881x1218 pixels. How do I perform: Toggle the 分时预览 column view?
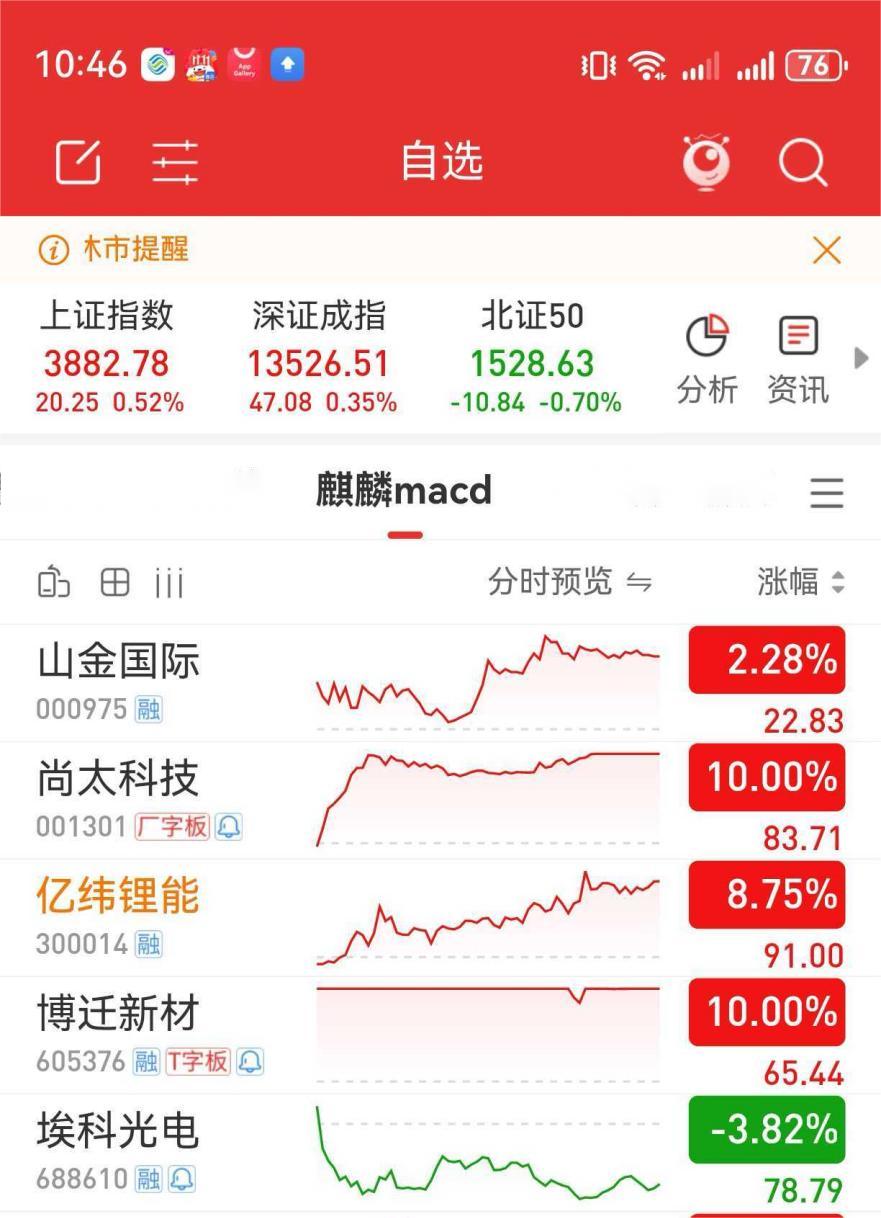point(569,582)
